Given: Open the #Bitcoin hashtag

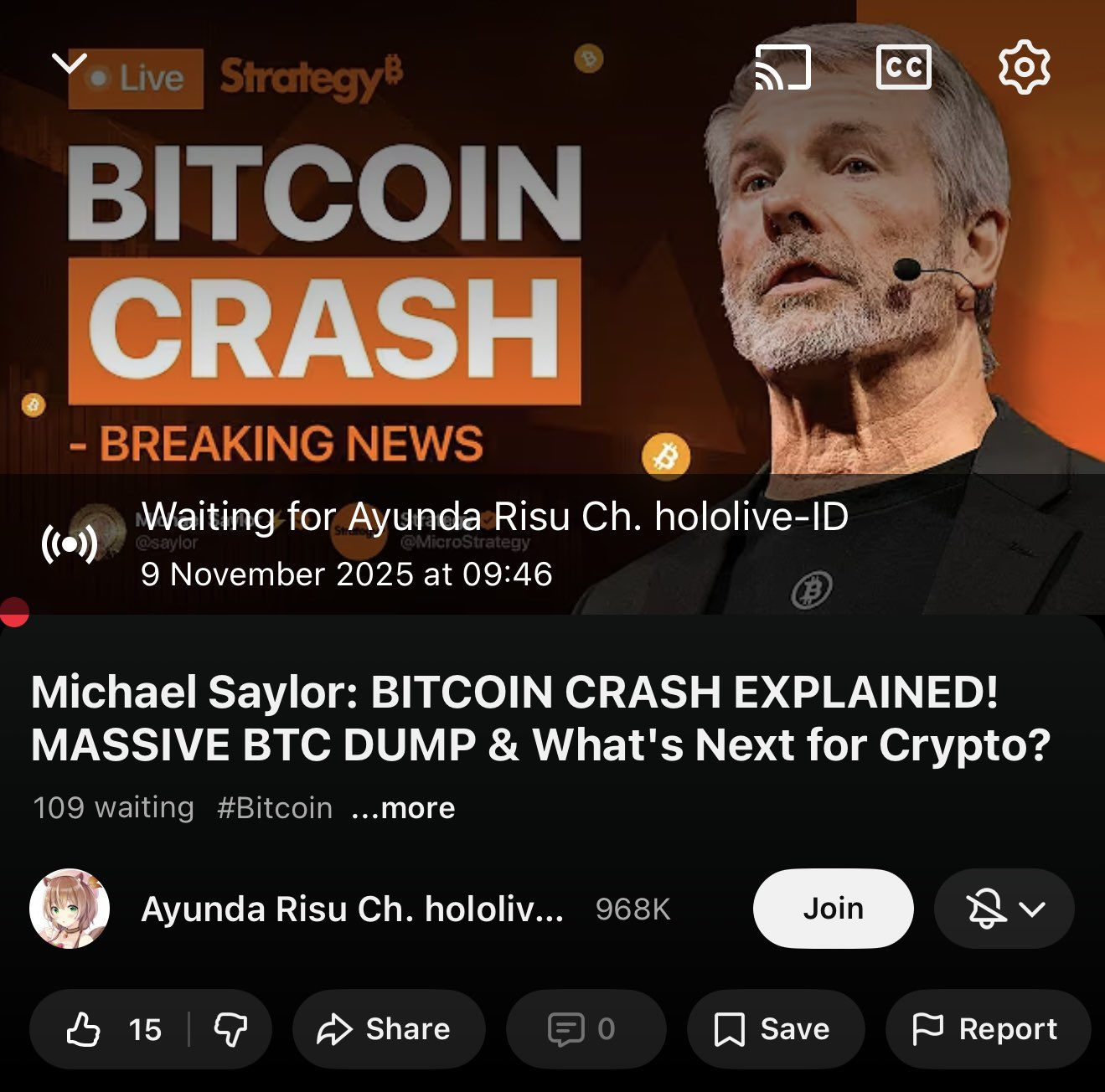Looking at the screenshot, I should click(x=274, y=808).
